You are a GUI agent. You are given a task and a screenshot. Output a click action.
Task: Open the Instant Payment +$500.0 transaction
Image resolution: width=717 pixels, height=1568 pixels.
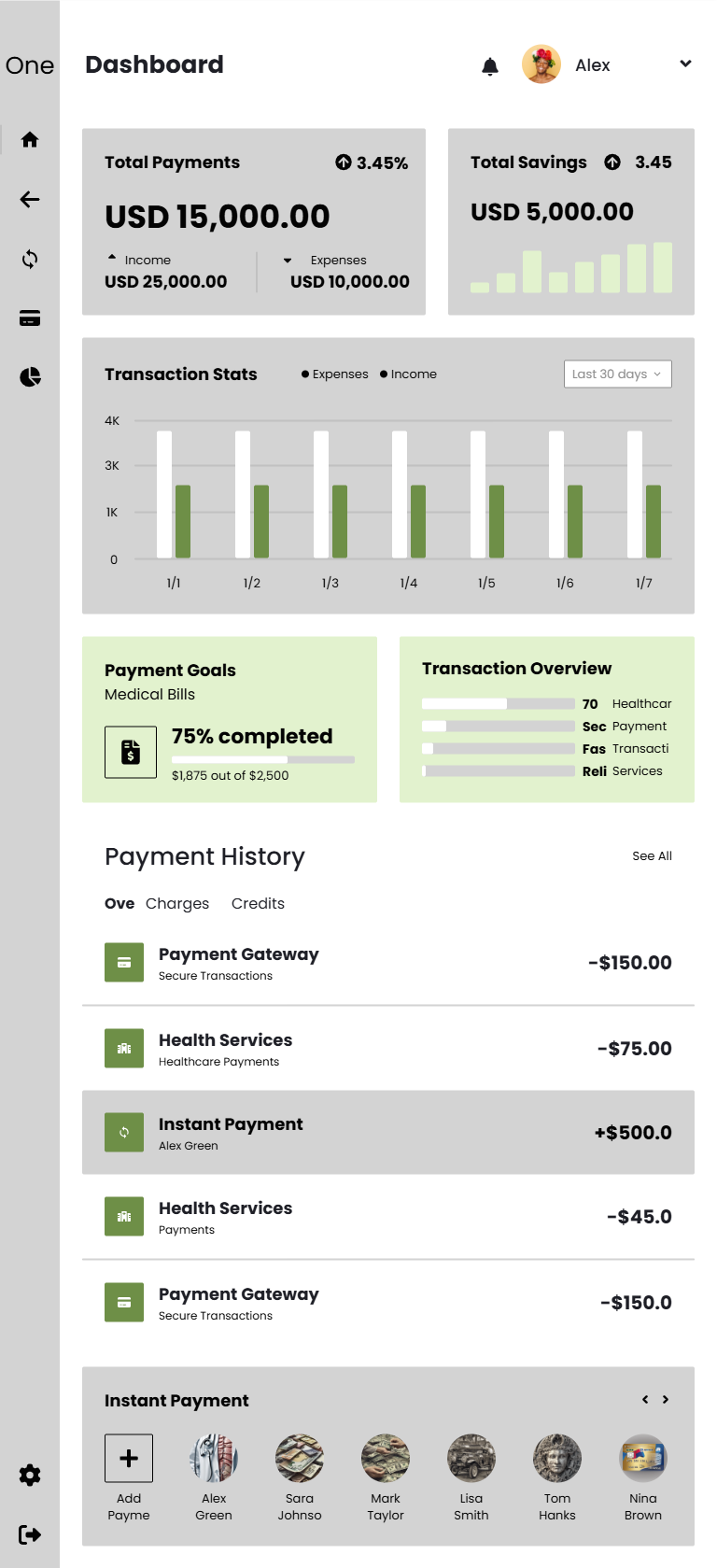coord(388,1132)
